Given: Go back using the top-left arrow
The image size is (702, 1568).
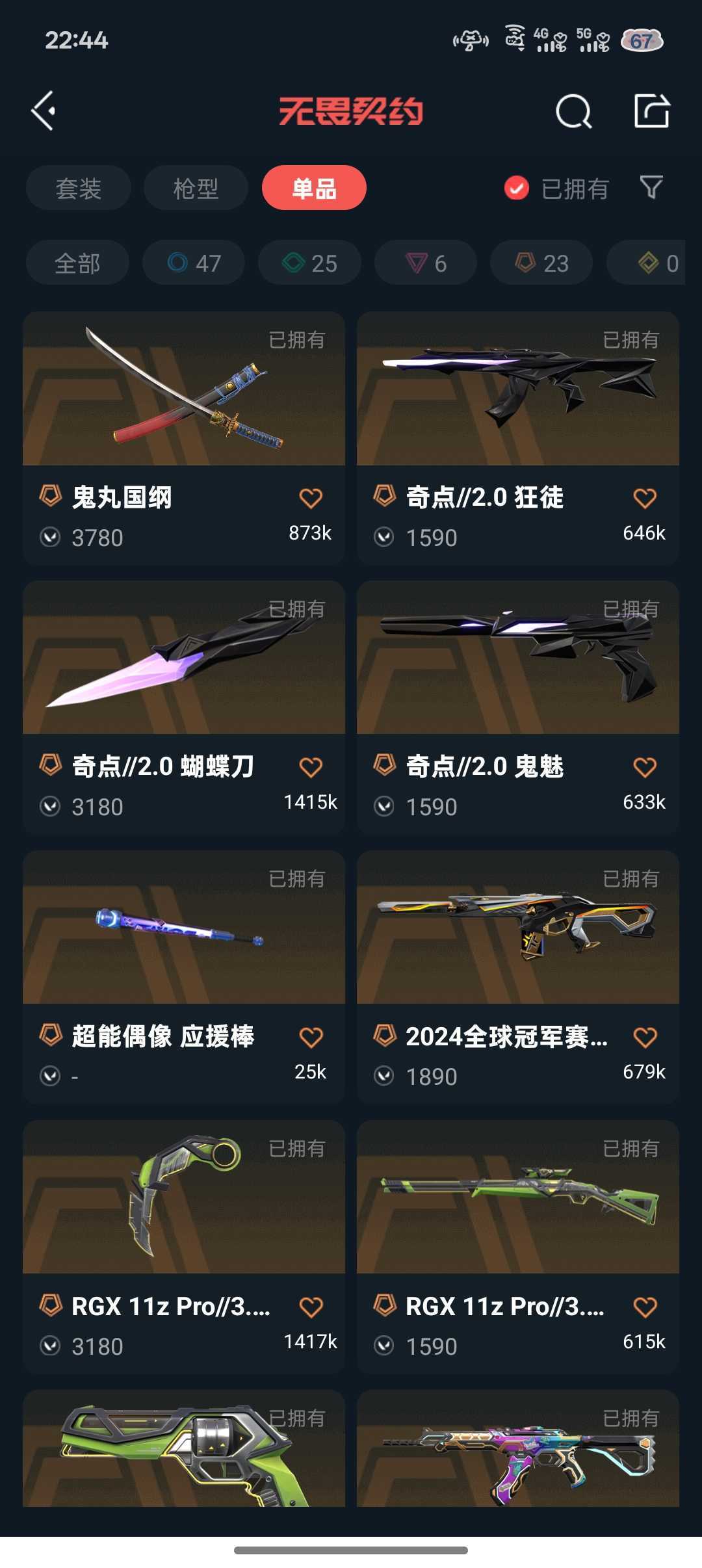Looking at the screenshot, I should point(44,111).
